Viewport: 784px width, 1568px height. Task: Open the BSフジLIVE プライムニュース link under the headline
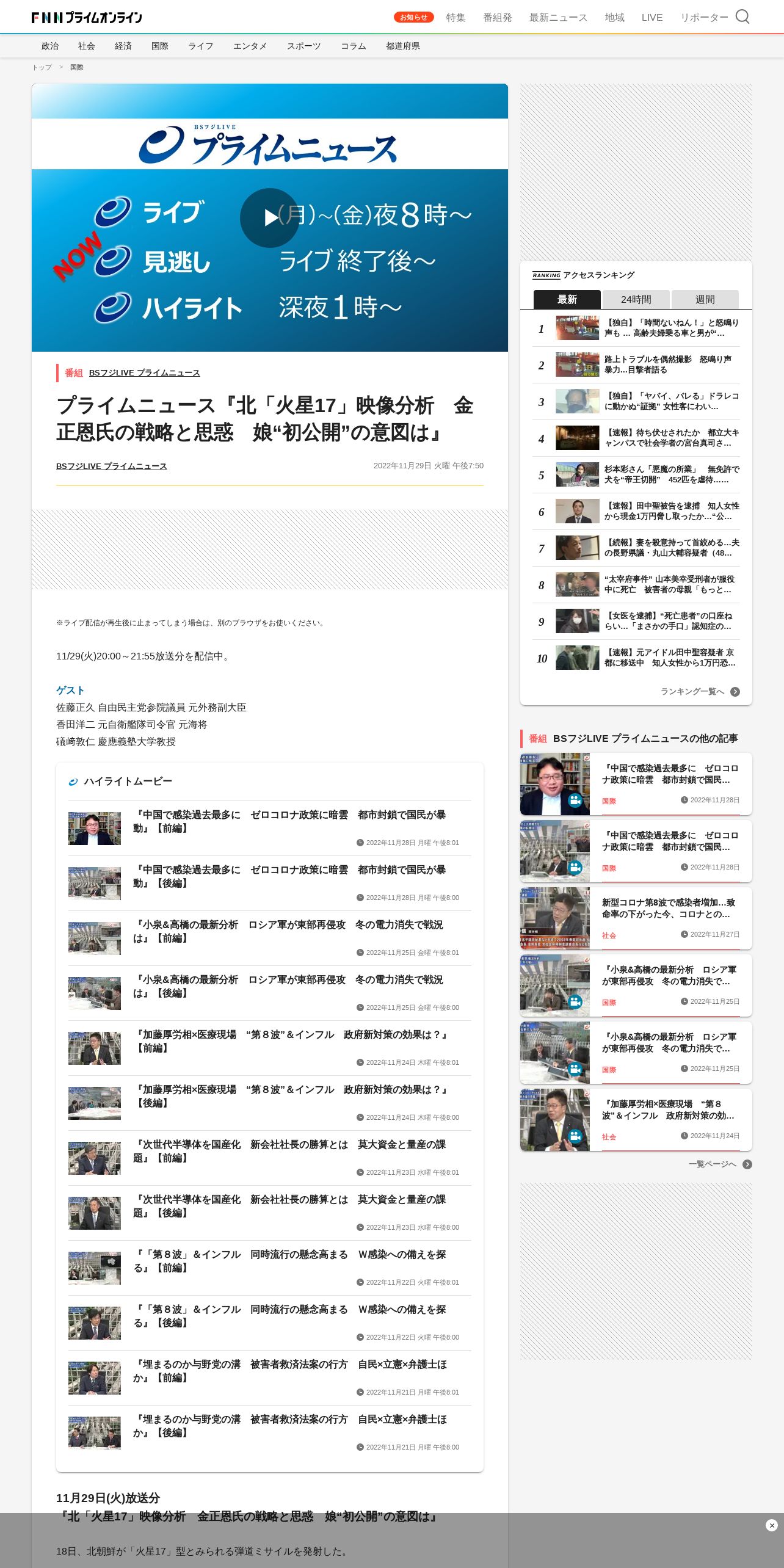click(x=111, y=466)
